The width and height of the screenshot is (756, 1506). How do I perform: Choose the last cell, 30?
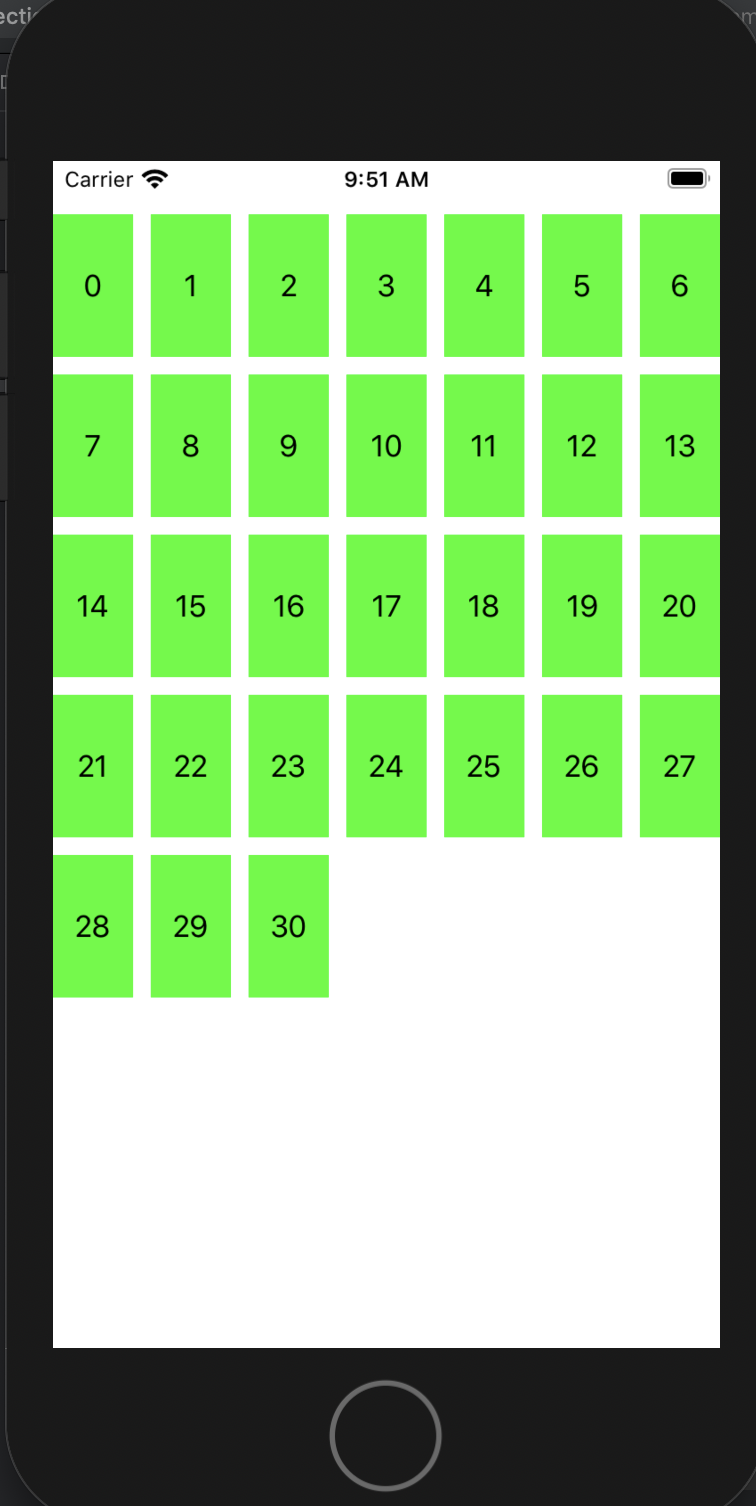[x=289, y=926]
